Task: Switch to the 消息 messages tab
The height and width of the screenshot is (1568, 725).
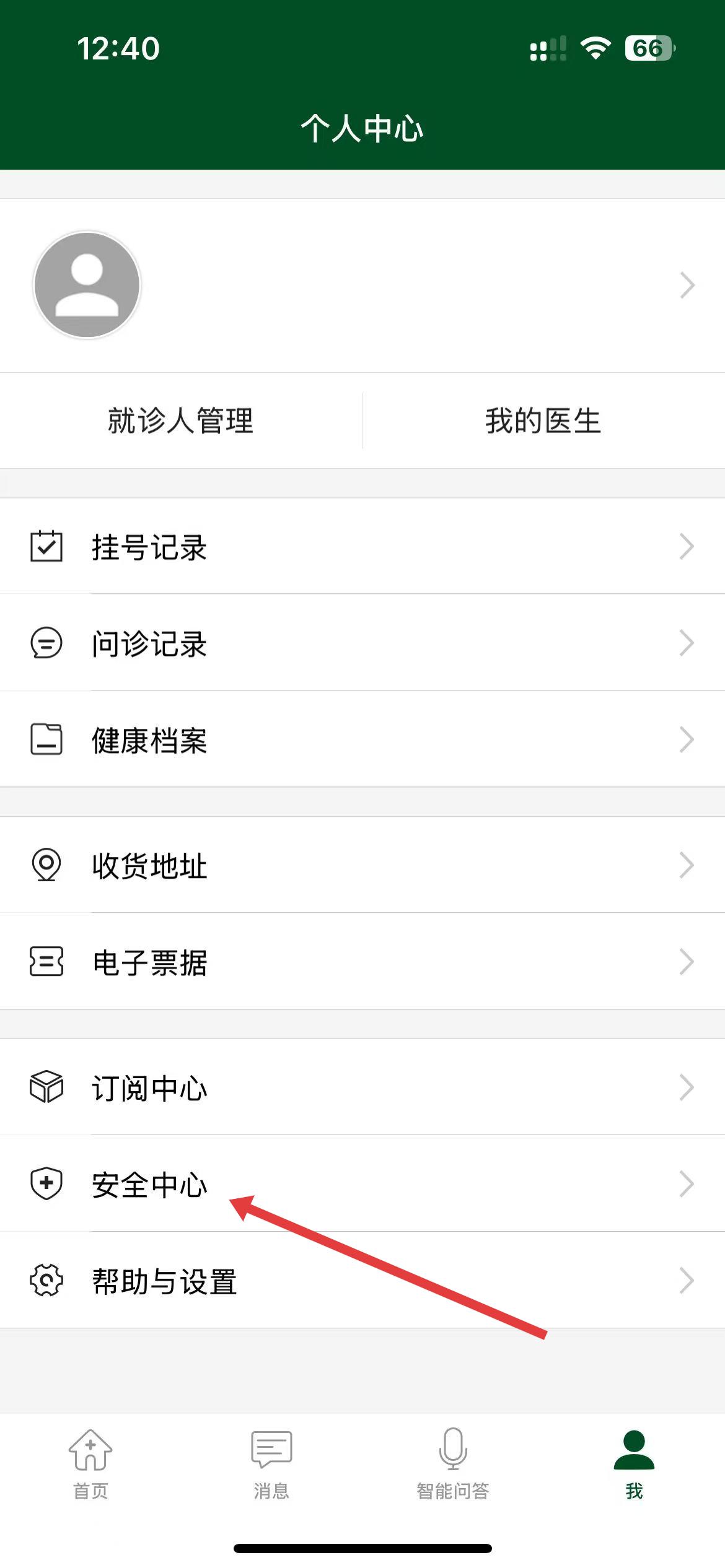Action: point(271,1464)
